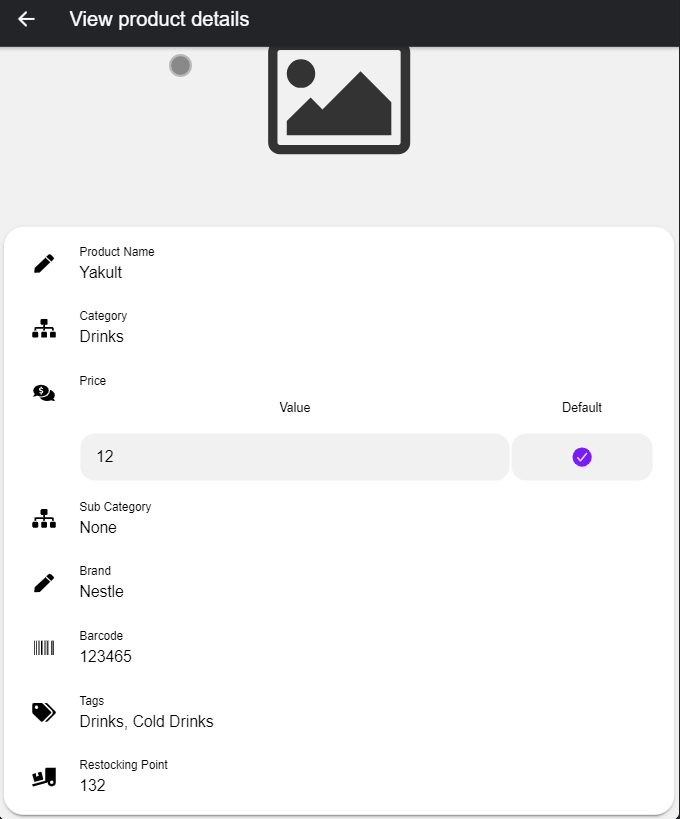Go back using the arrow icon
The image size is (680, 819).
[27, 20]
